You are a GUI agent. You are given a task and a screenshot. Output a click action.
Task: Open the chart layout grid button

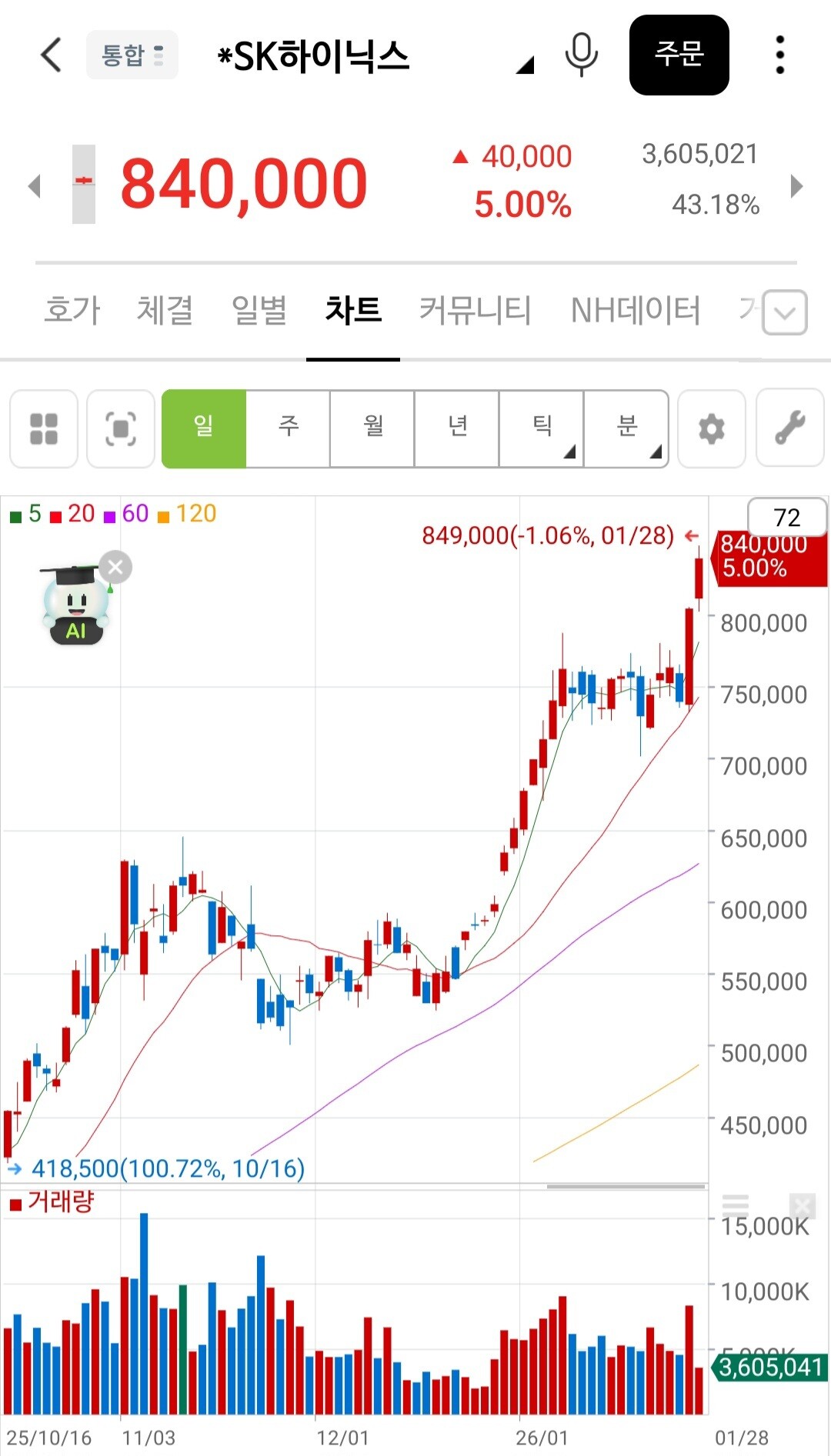point(44,428)
